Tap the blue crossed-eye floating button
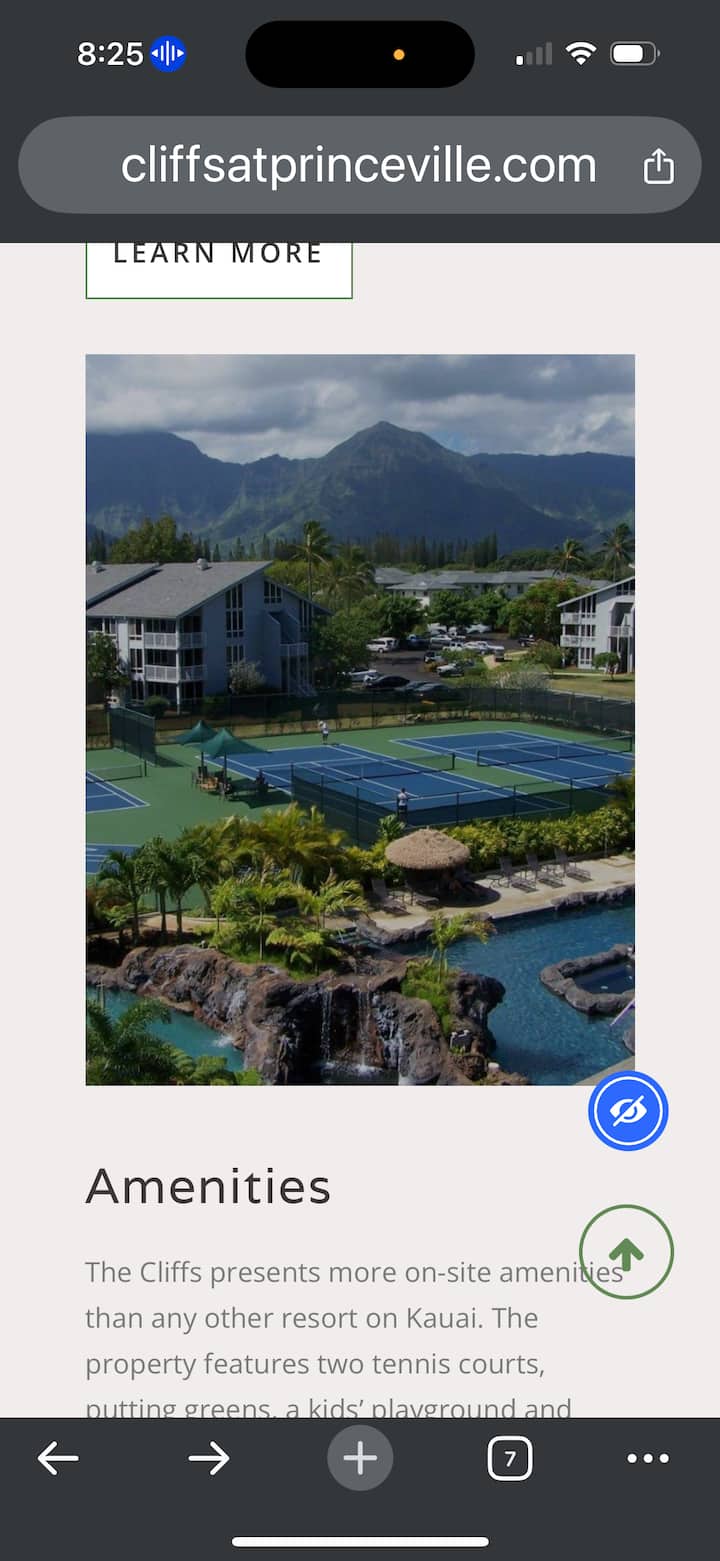 point(628,1111)
